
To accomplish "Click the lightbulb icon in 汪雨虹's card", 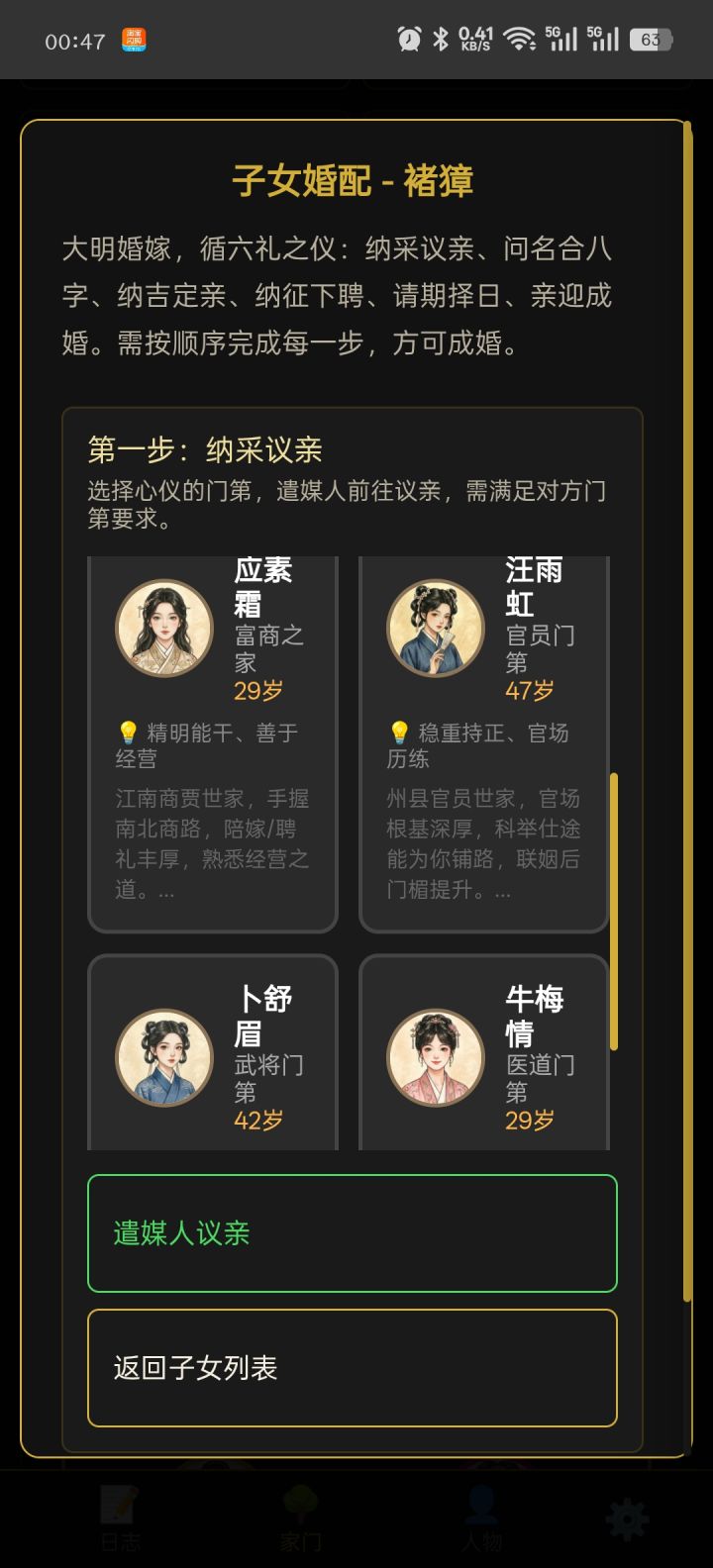I will [x=399, y=733].
